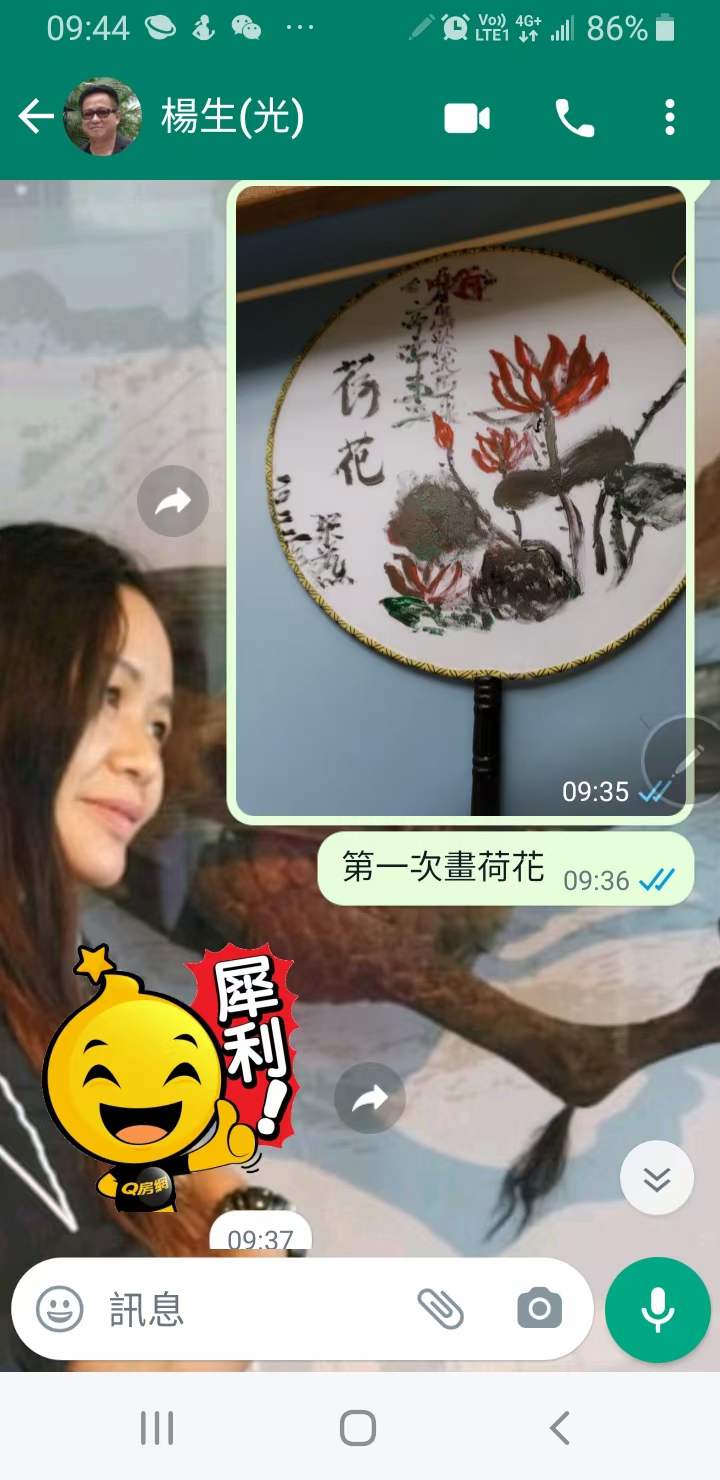
Task: Forward the 犀利 sticker message
Action: coord(370,1098)
